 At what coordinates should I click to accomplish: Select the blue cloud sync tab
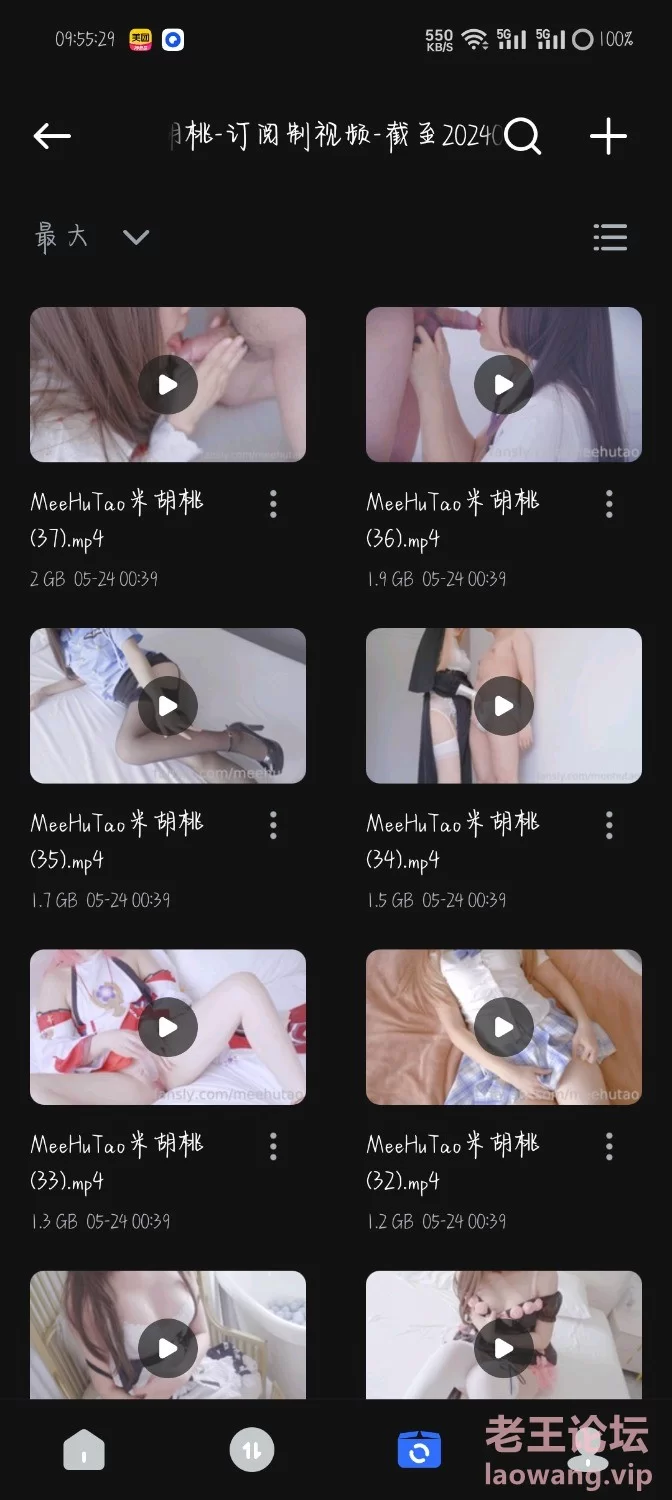point(419,1450)
